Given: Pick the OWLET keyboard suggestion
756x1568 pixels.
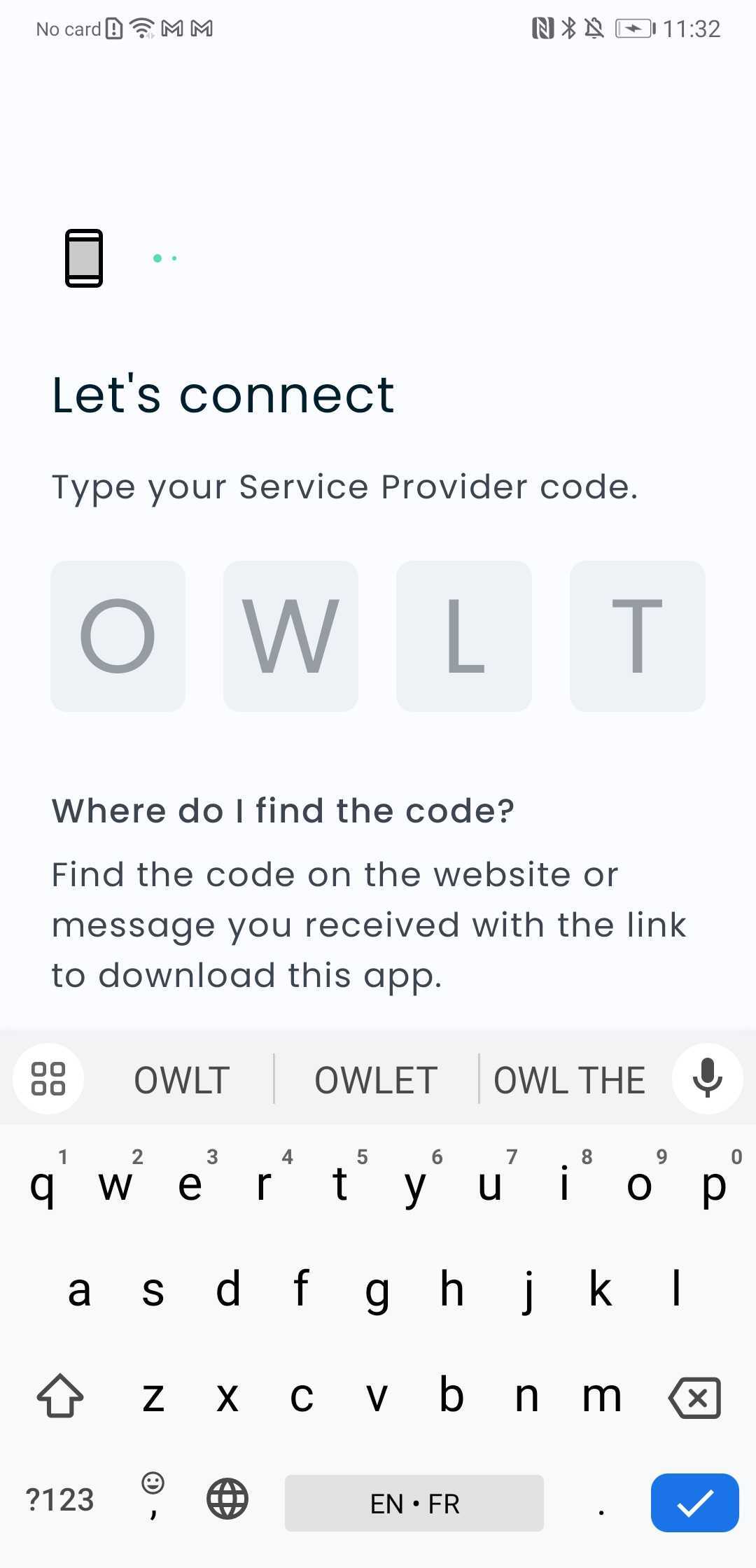Looking at the screenshot, I should (376, 1080).
